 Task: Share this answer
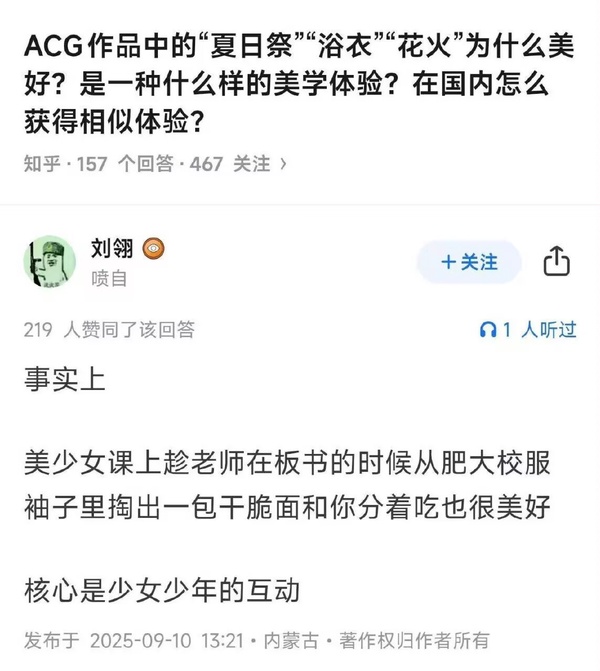[556, 262]
